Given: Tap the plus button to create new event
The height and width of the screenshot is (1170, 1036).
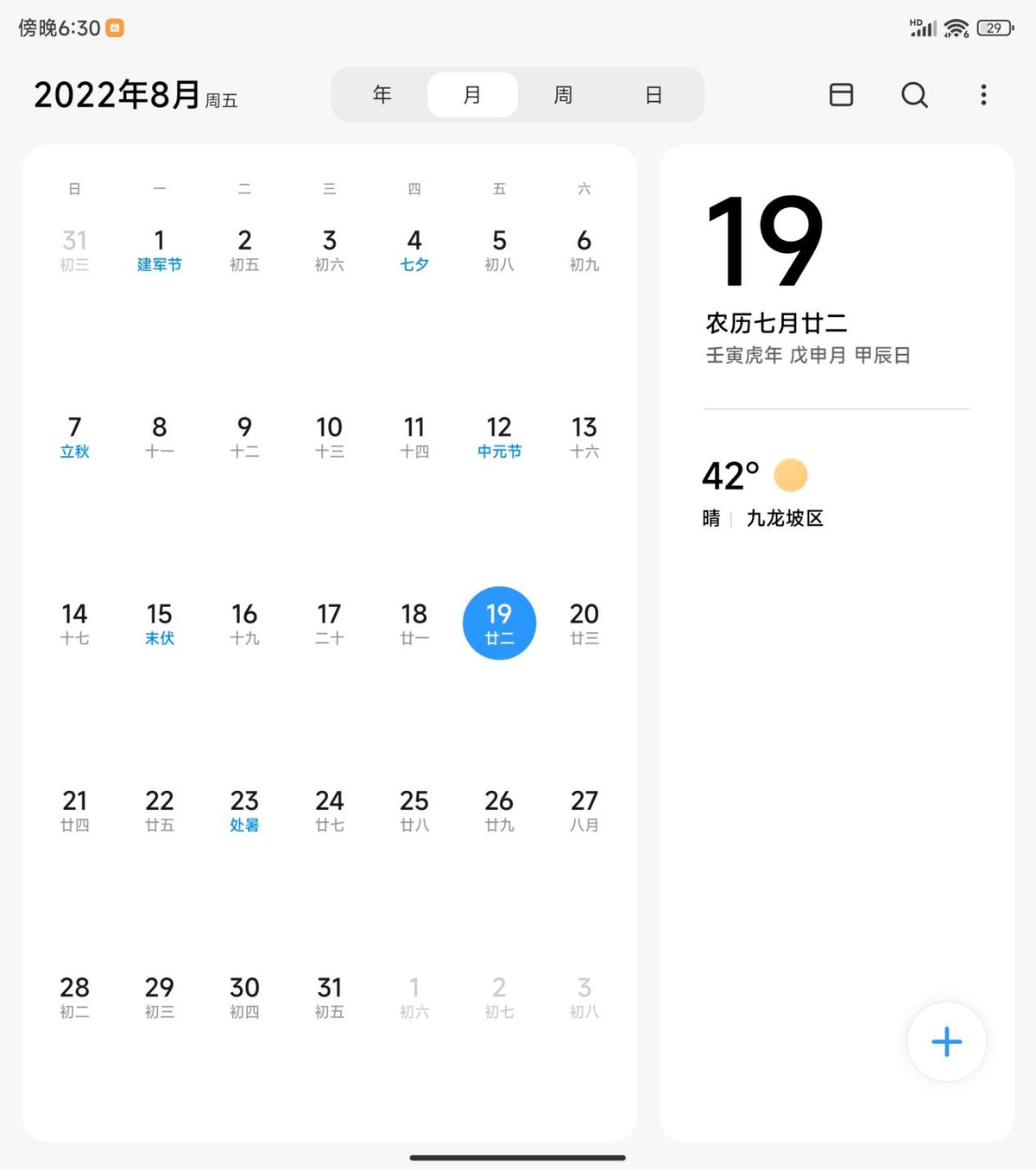Looking at the screenshot, I should 945,1041.
